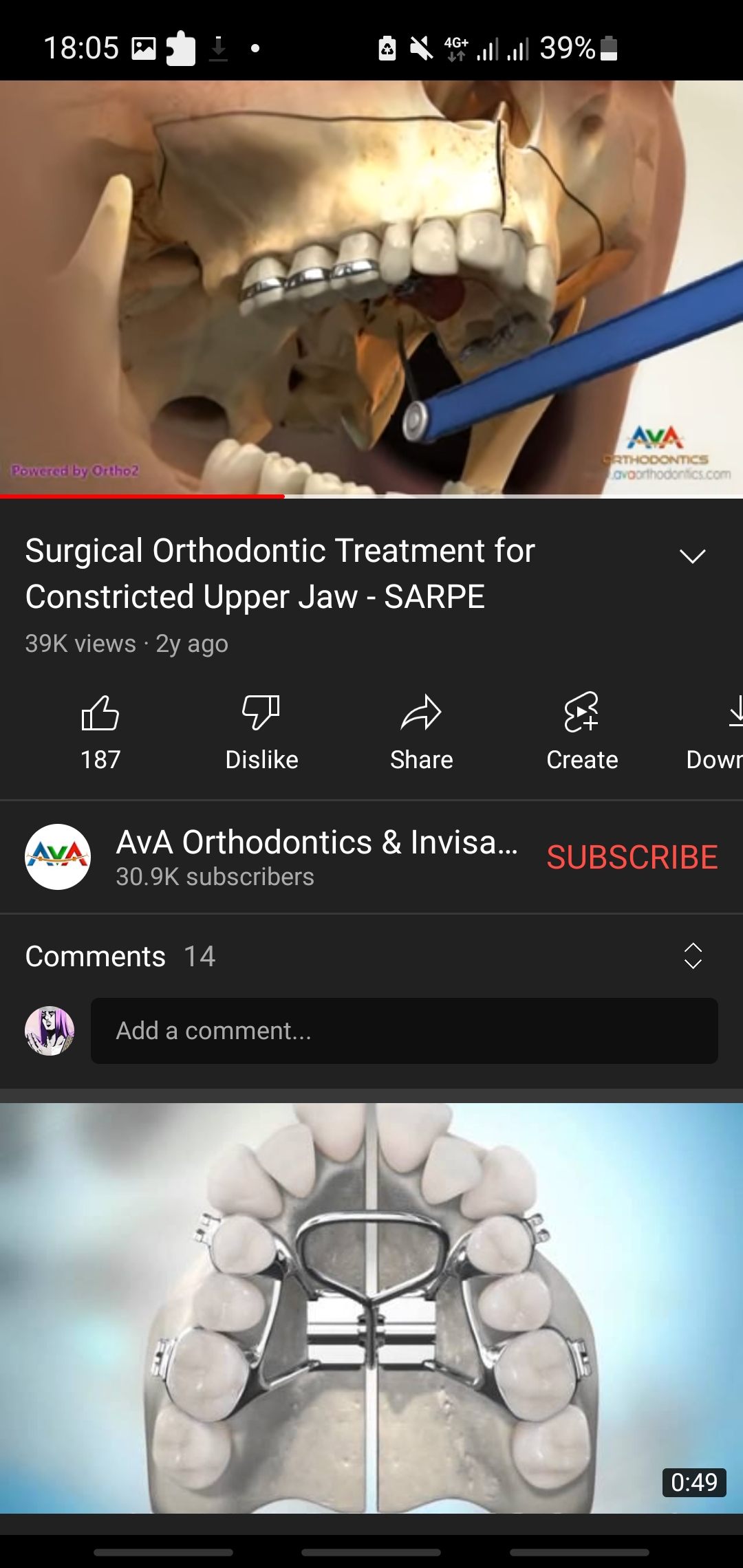Expand the video description chevron
Image resolution: width=743 pixels, height=1568 pixels.
point(693,555)
